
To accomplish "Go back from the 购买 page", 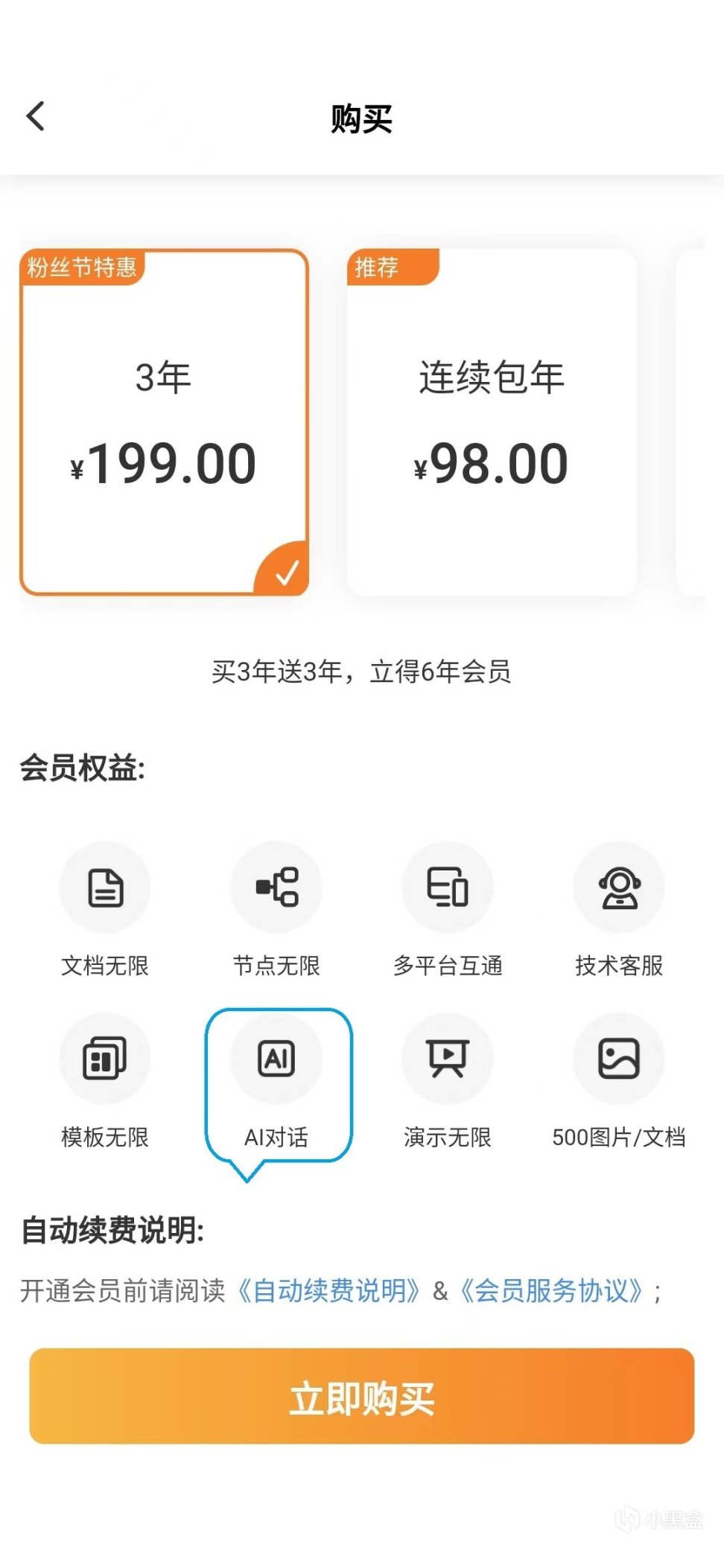I will pyautogui.click(x=36, y=116).
